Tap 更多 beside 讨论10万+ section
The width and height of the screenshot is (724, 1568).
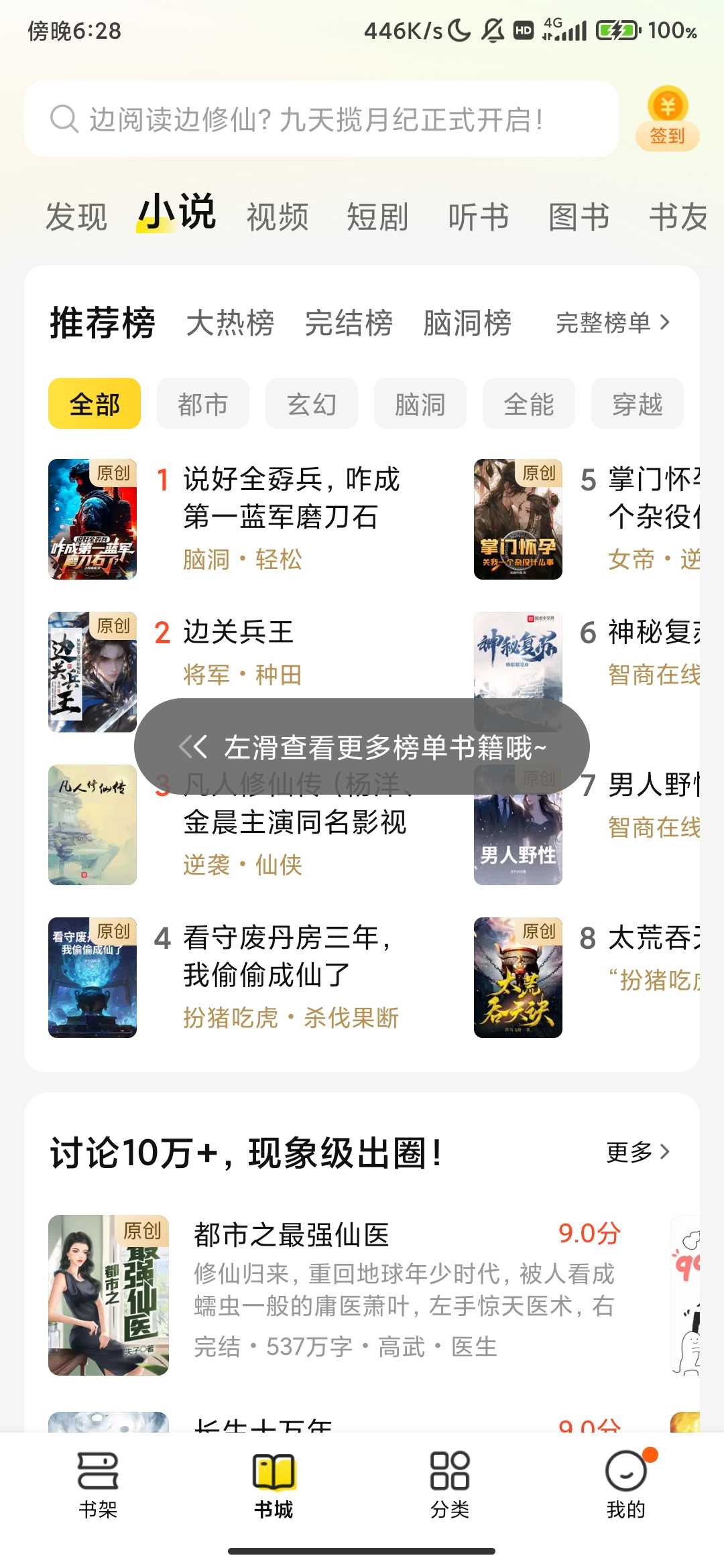(x=637, y=1153)
